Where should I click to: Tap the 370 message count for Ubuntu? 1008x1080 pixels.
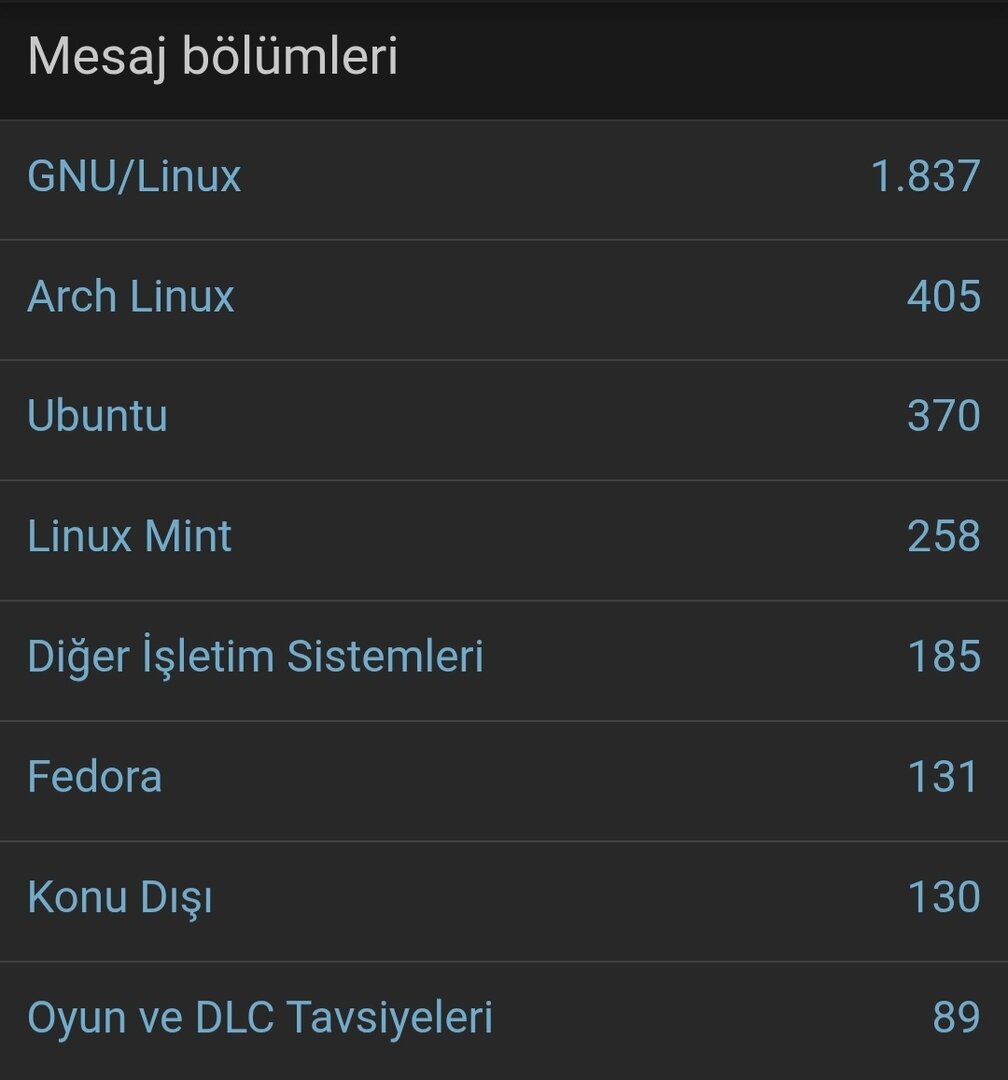click(x=943, y=416)
